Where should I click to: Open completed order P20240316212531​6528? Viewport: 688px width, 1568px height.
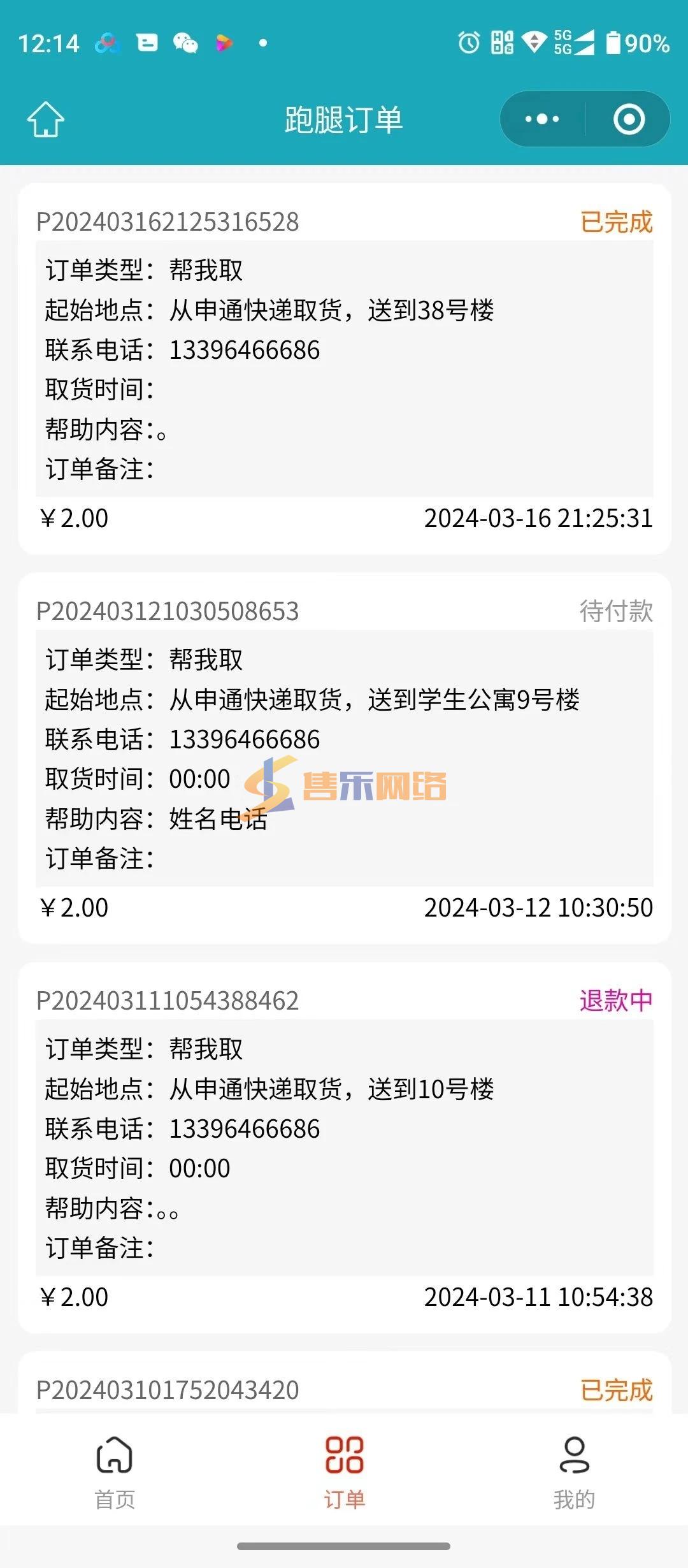345,369
